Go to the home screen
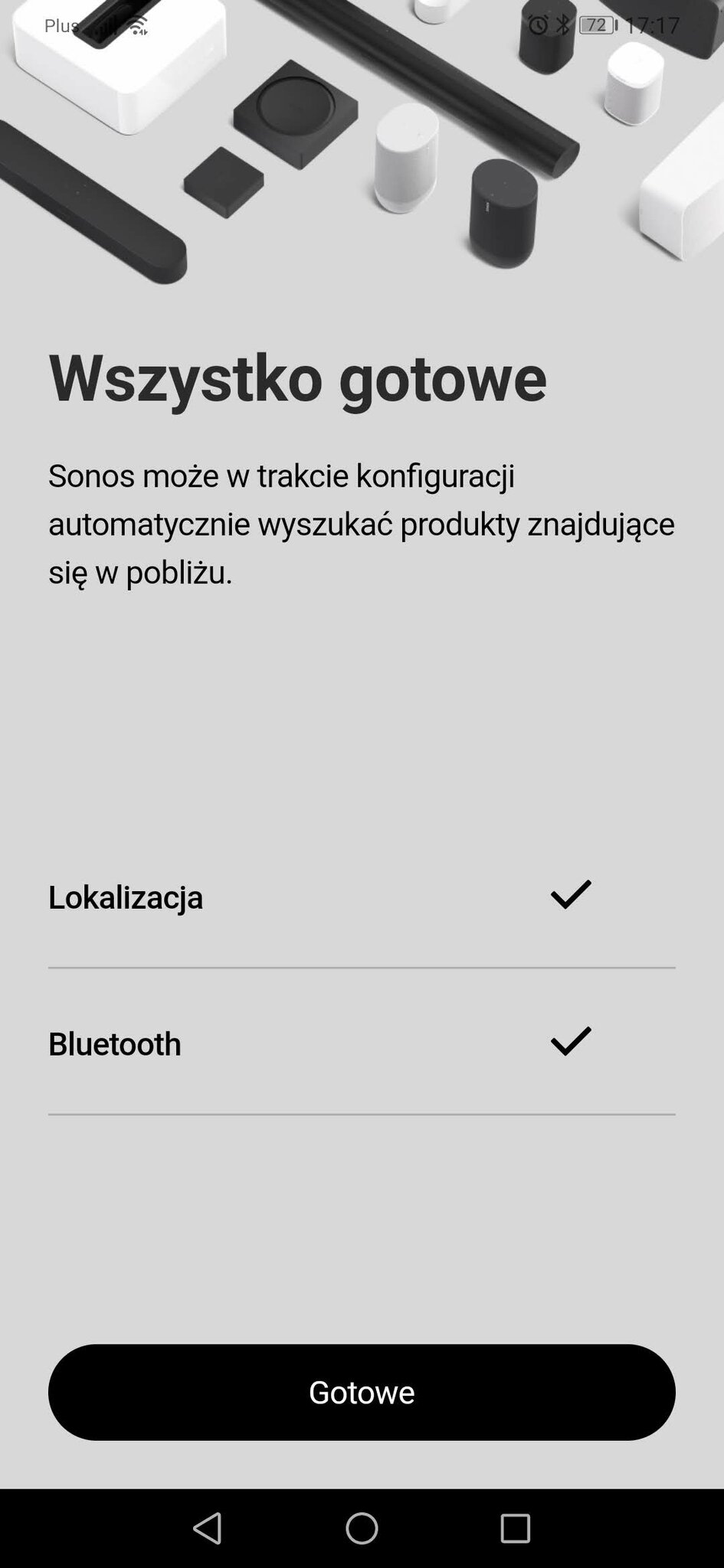Screen dimensions: 724x1568 [x=362, y=1528]
